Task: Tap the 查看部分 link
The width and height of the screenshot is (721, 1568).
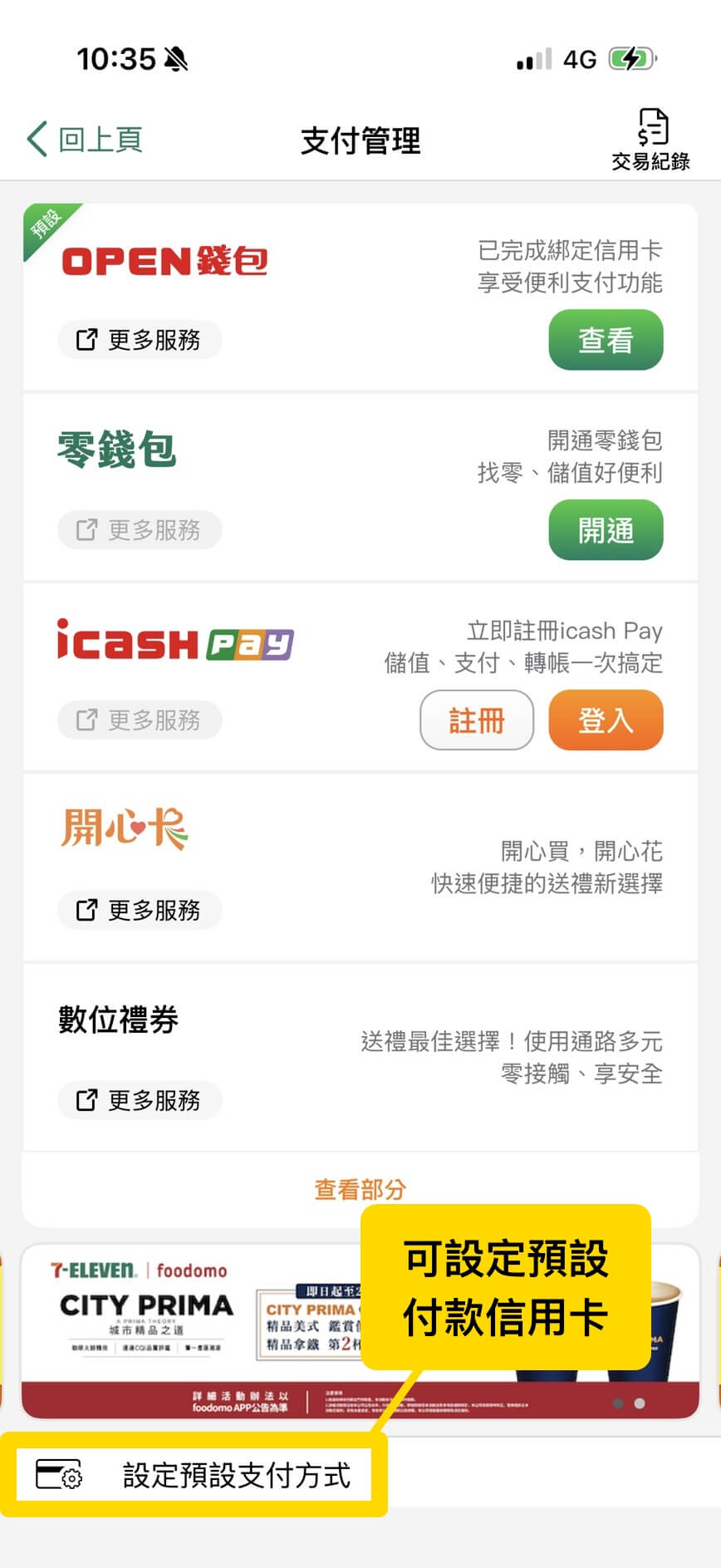Action: click(360, 1189)
